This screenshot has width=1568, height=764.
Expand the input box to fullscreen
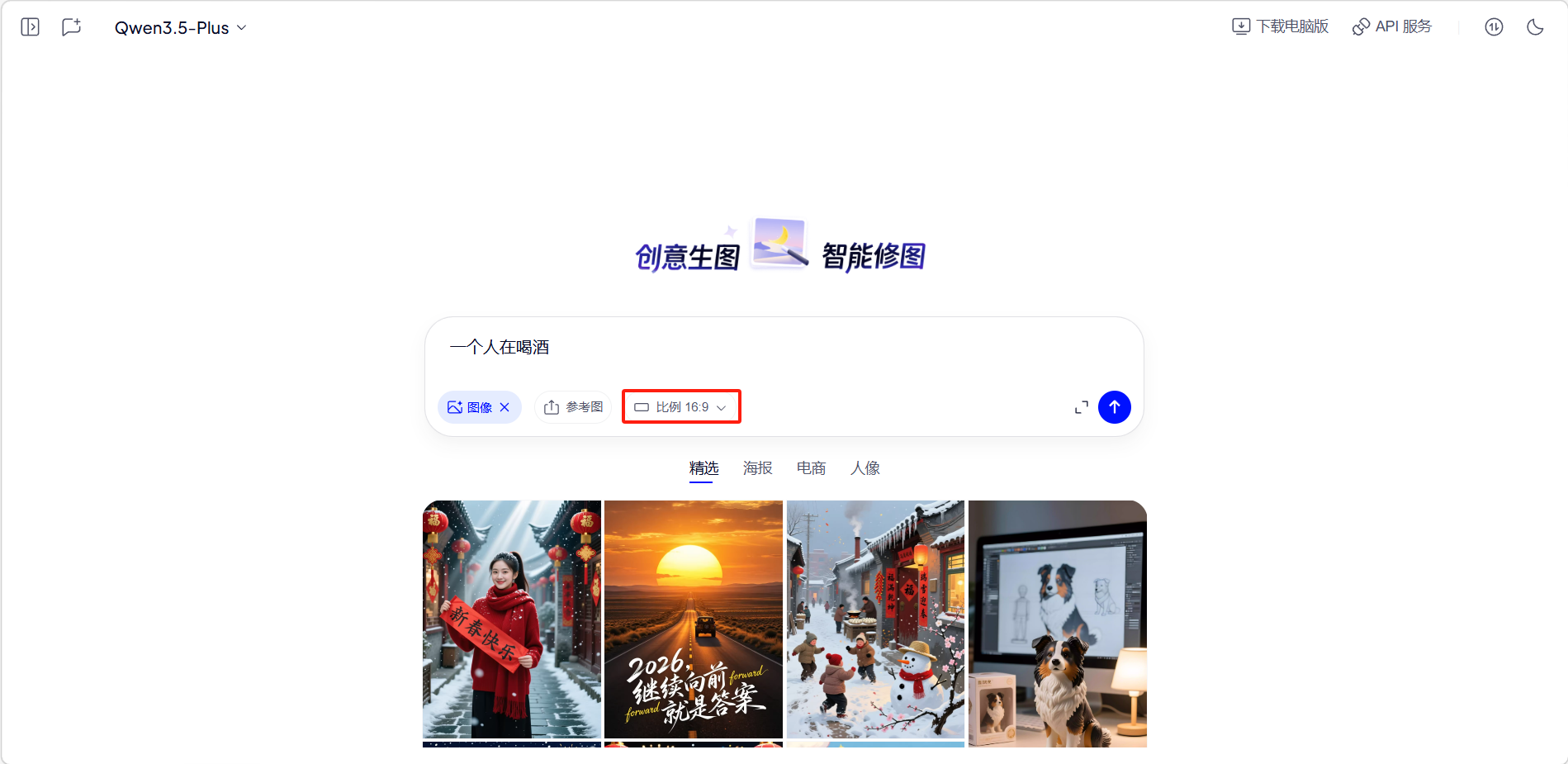coord(1081,407)
